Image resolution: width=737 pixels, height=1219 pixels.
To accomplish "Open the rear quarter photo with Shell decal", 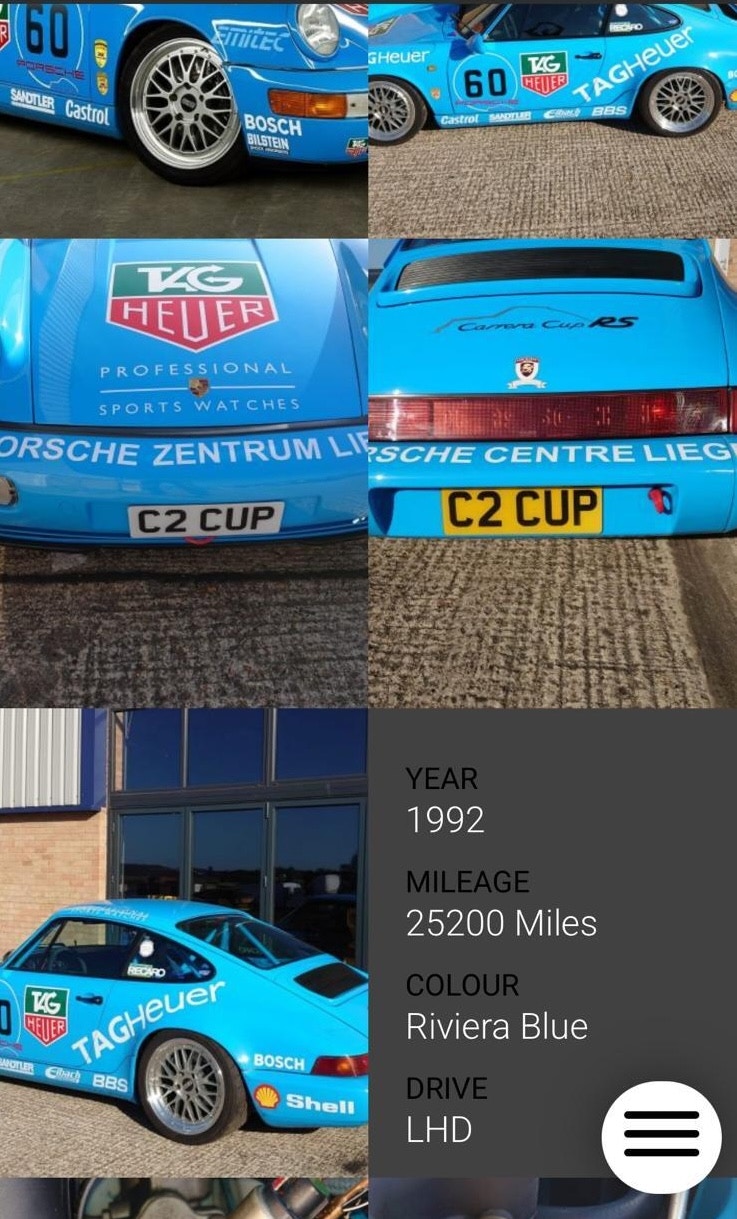I will point(184,942).
